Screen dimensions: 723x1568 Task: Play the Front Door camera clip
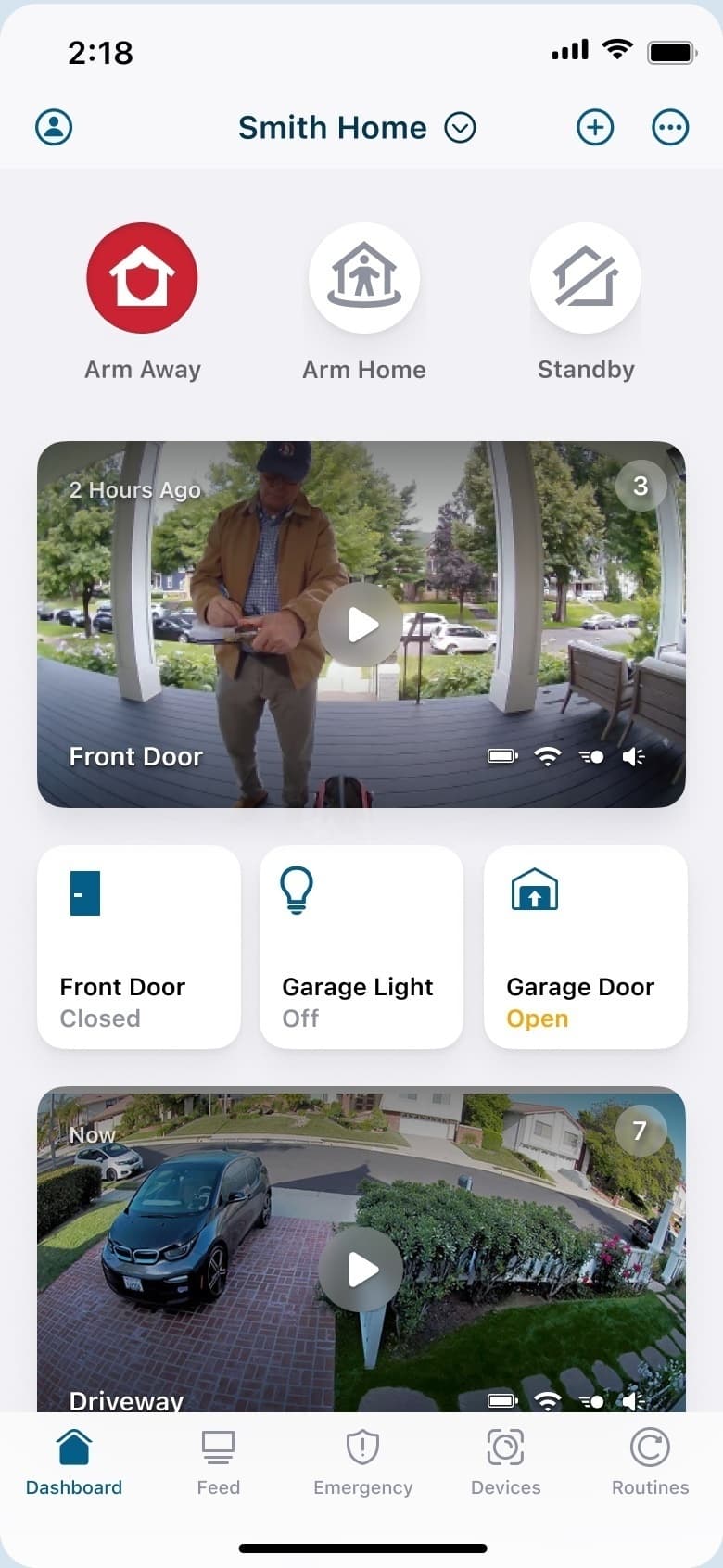361,625
